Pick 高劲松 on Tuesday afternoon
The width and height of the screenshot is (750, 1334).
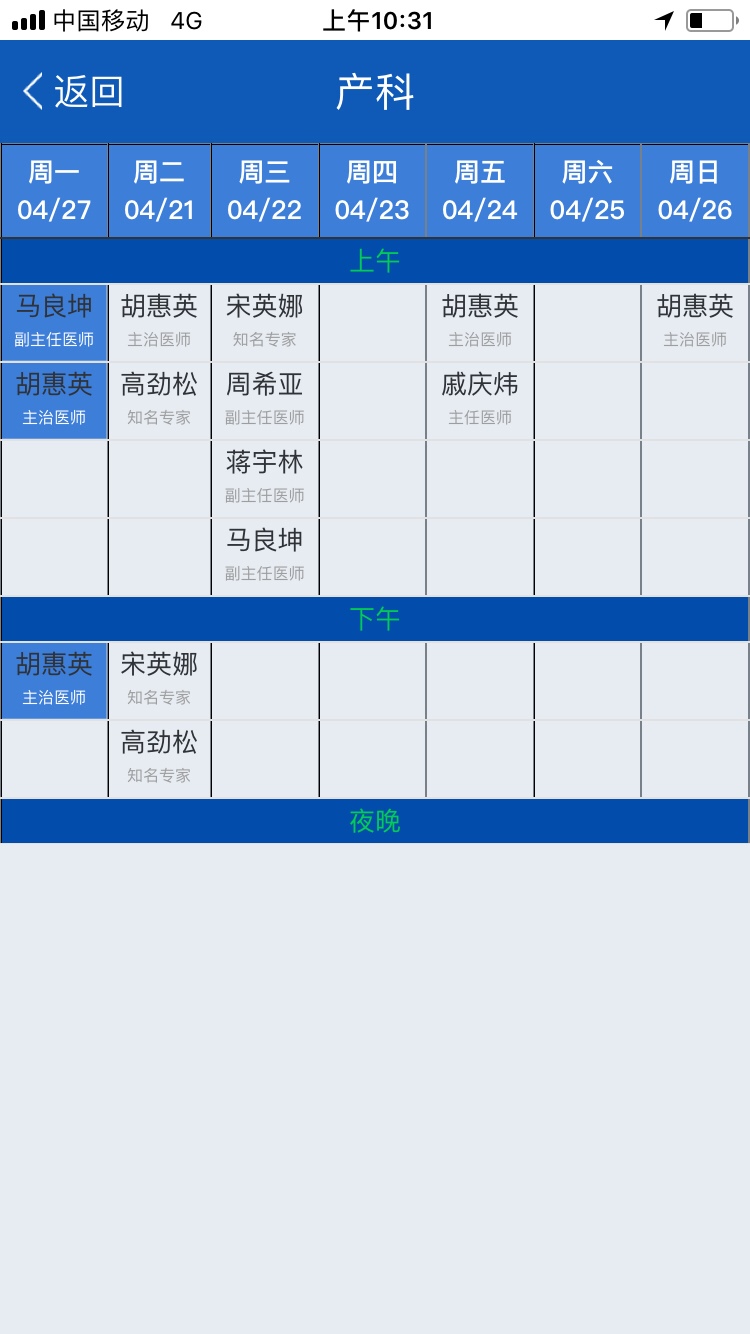[x=159, y=758]
